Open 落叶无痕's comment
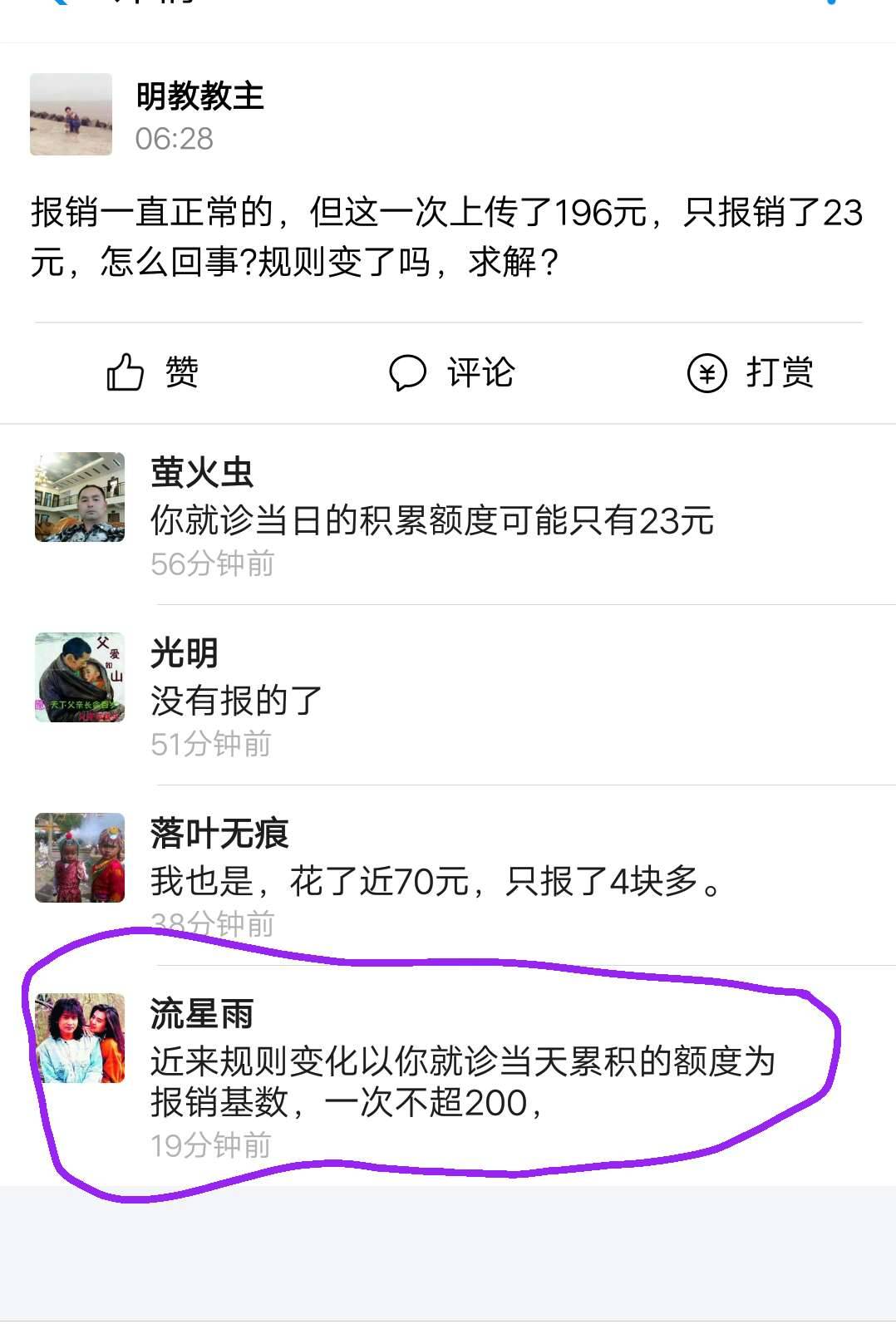Screen dimensions: 896x1329 pyautogui.click(x=435, y=881)
